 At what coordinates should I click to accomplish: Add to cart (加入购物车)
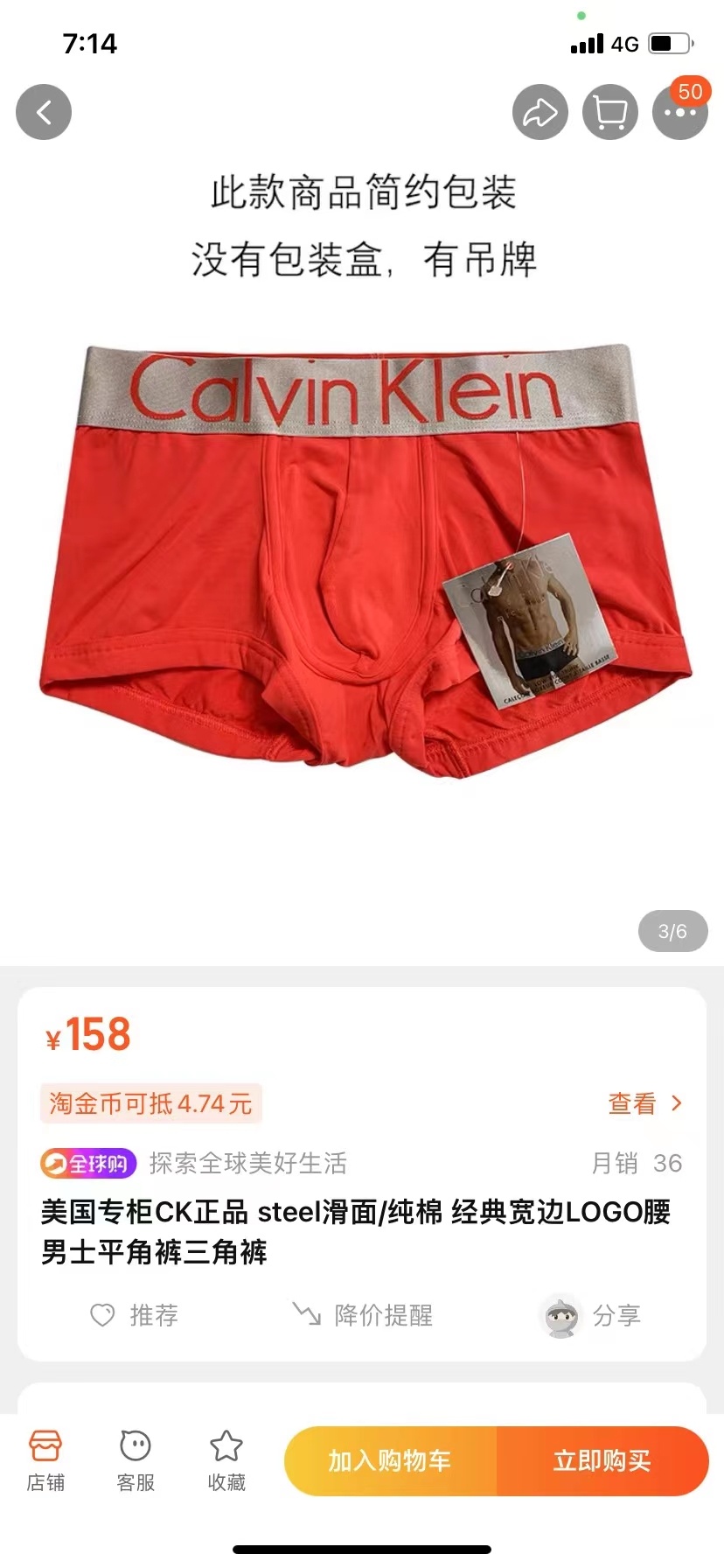click(x=390, y=1460)
